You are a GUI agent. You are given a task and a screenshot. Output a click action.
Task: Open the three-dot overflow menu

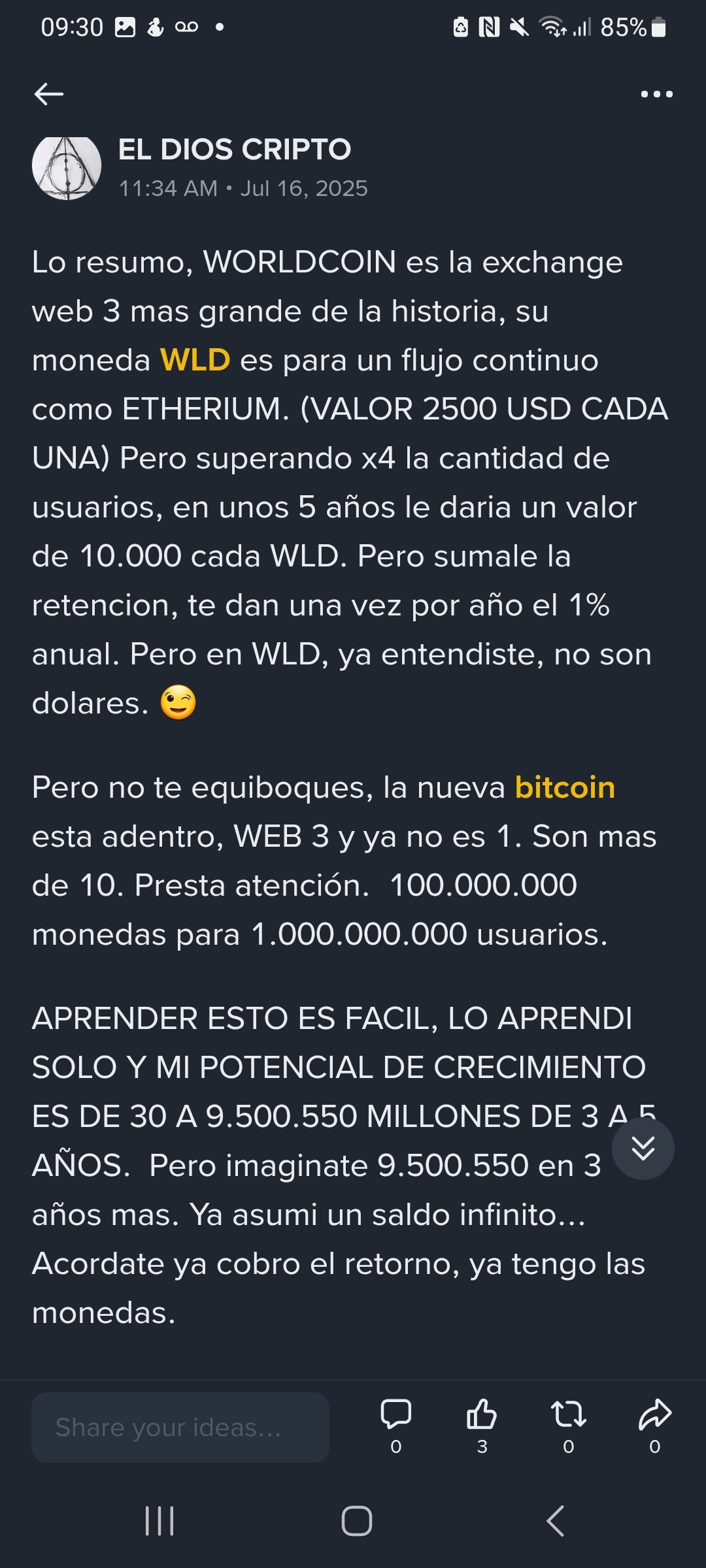(656, 94)
